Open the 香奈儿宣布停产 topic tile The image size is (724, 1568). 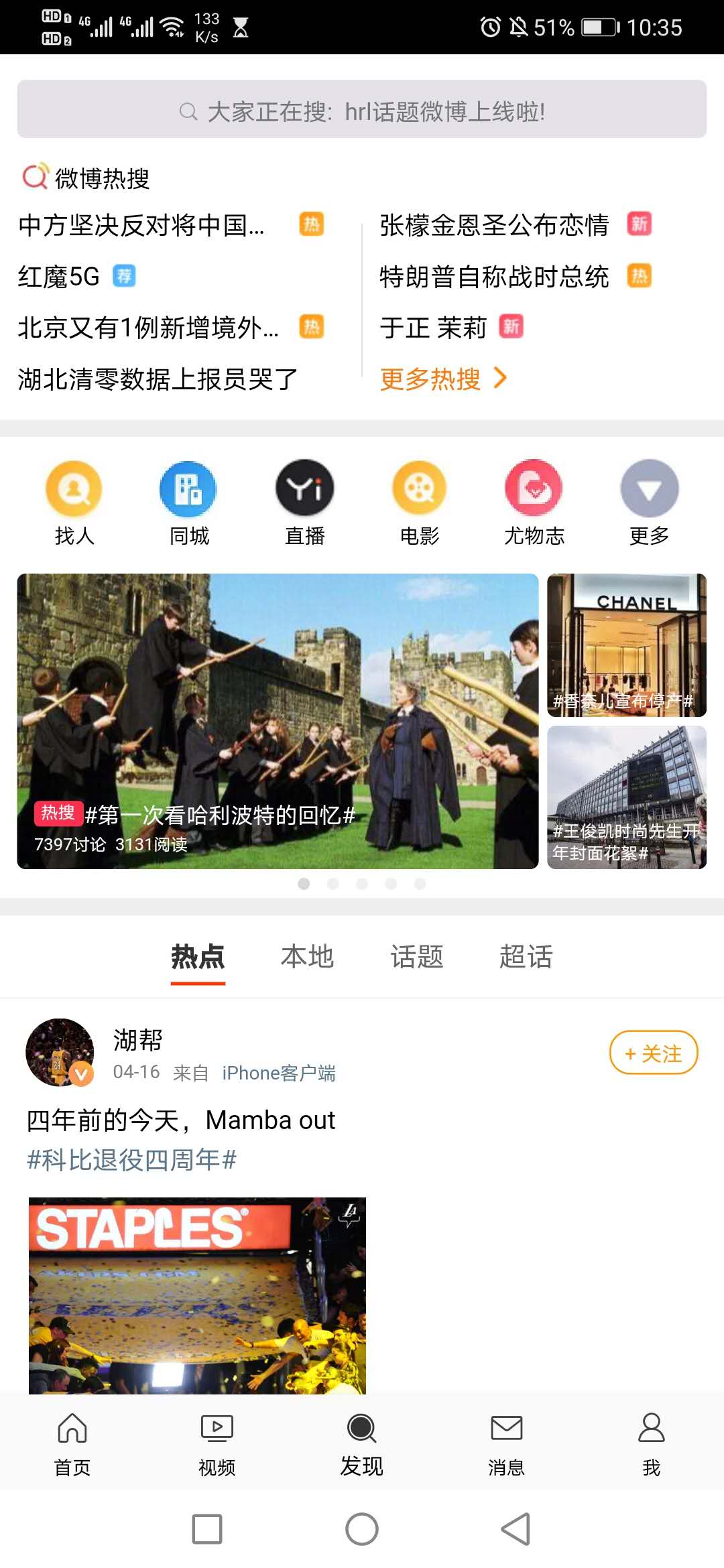[x=627, y=645]
